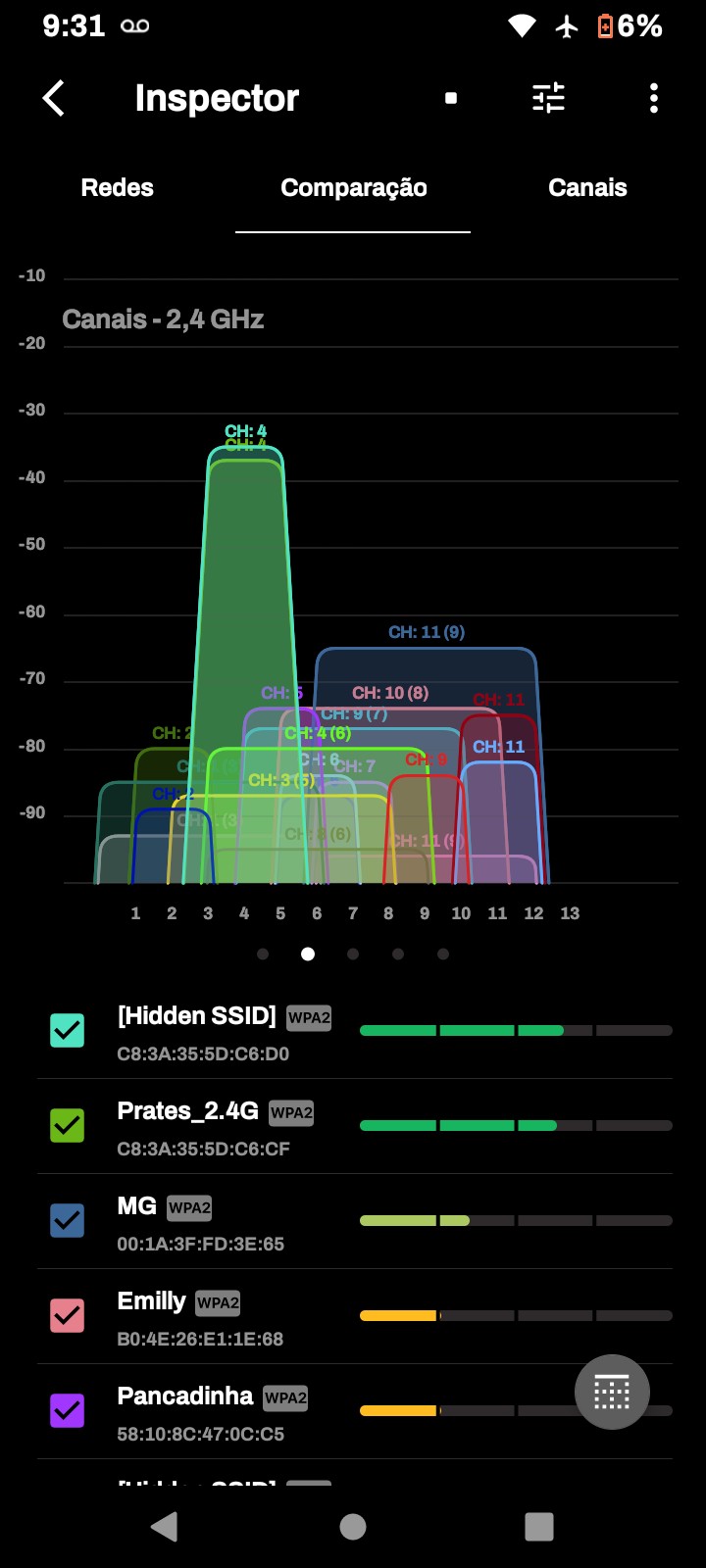Uncheck the [Hidden SSID] C8:3A:35:5D:C6:D0 network

point(68,1030)
